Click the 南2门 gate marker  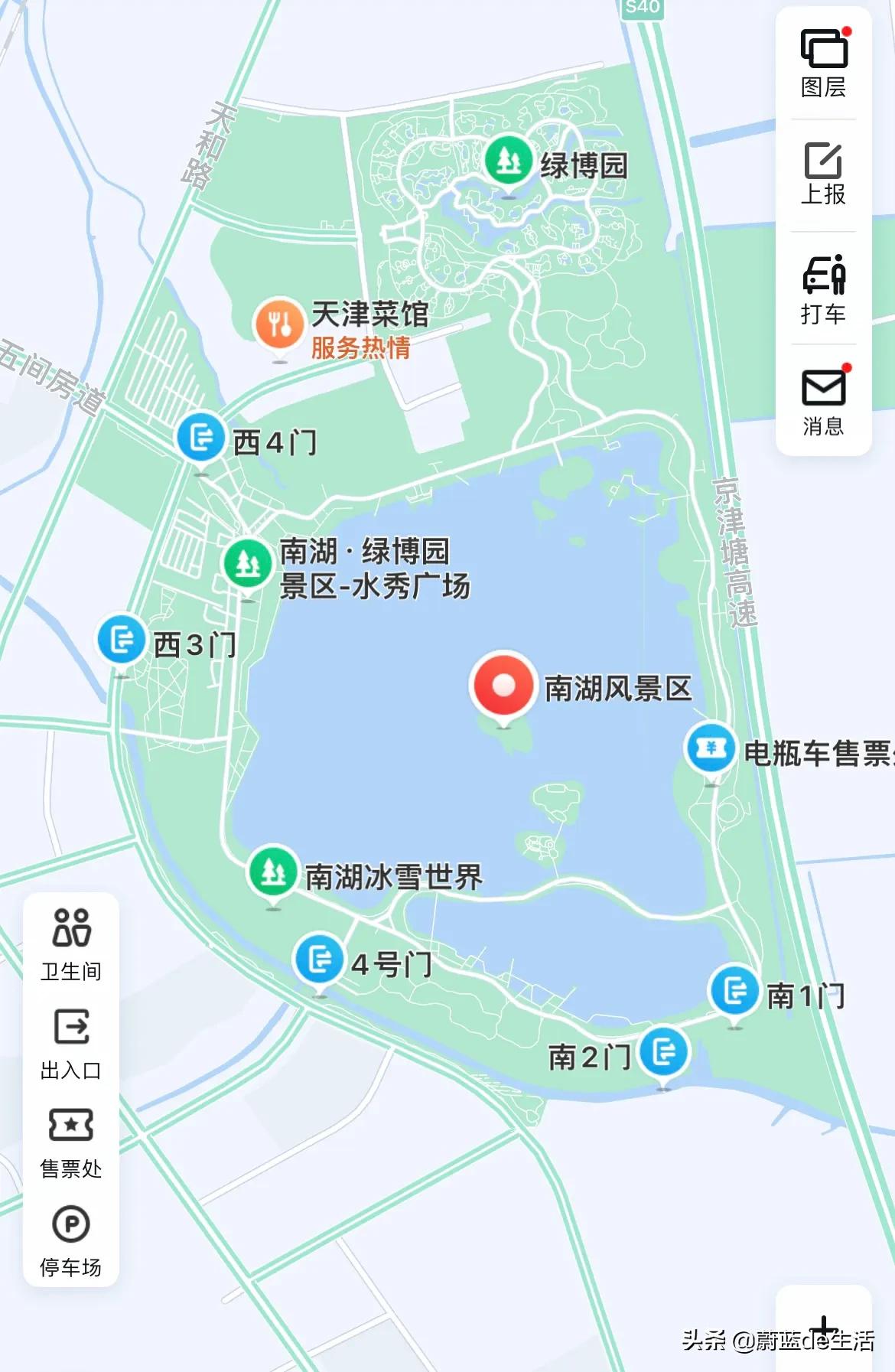coord(665,1053)
